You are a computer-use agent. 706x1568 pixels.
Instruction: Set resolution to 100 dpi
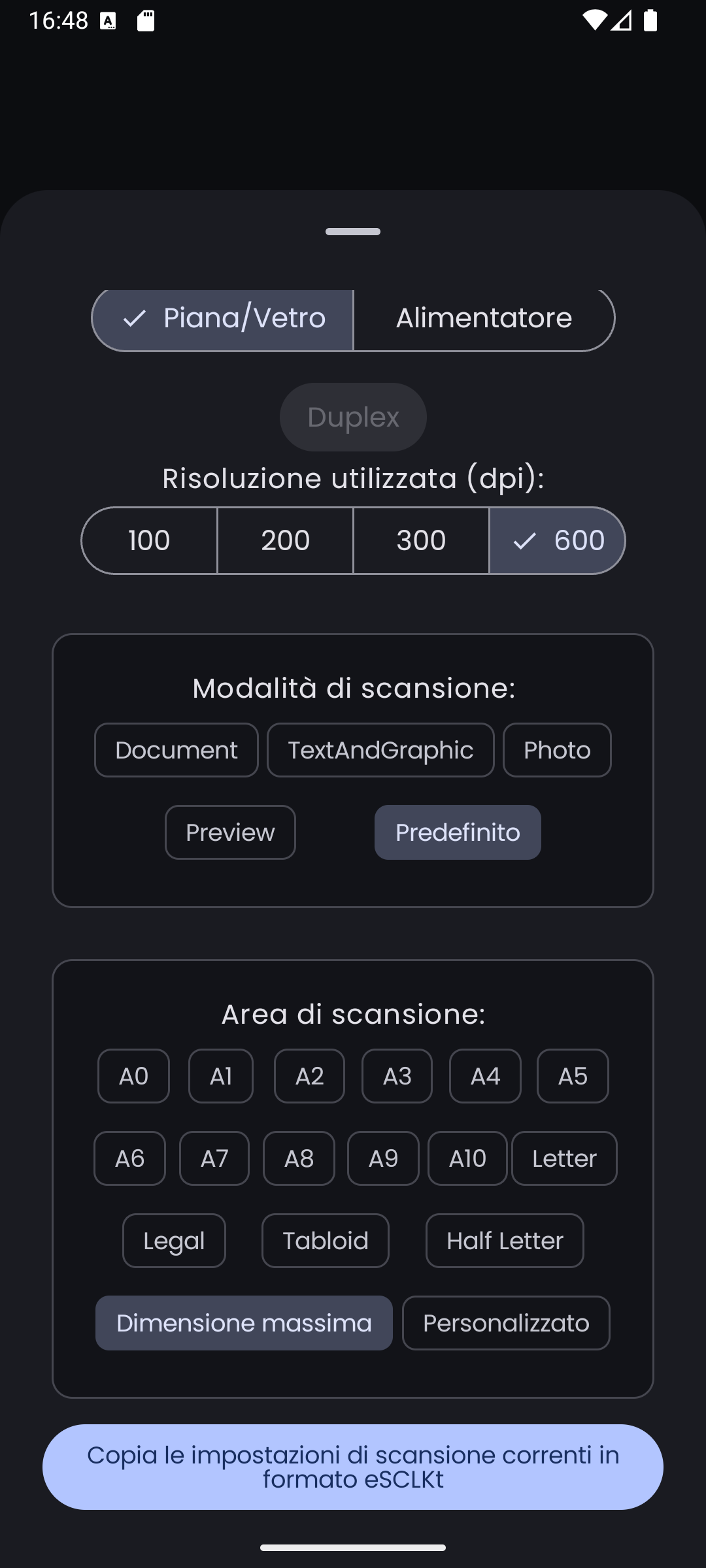[x=150, y=541]
